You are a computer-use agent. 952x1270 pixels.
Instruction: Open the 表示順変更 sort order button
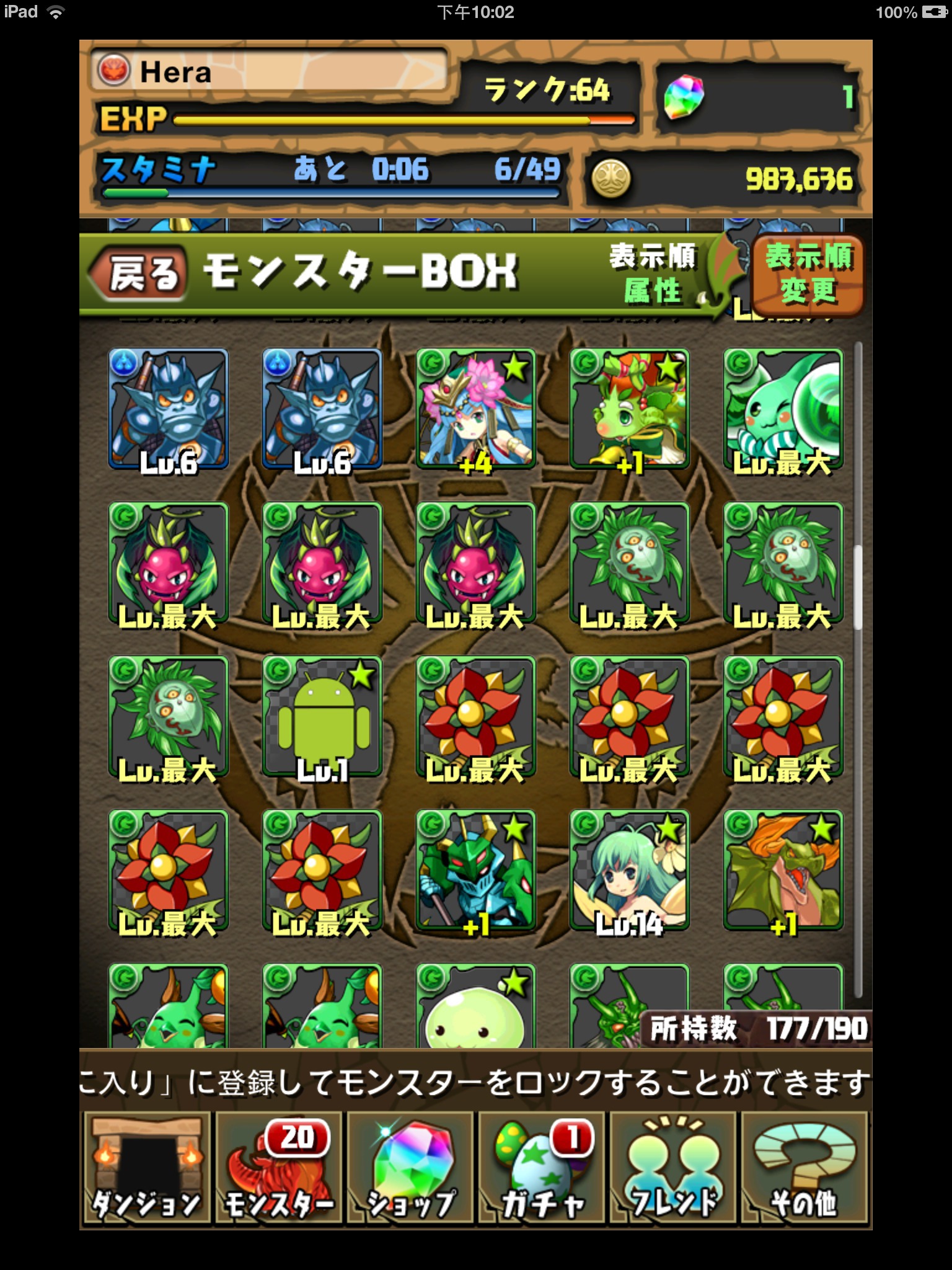click(x=808, y=275)
